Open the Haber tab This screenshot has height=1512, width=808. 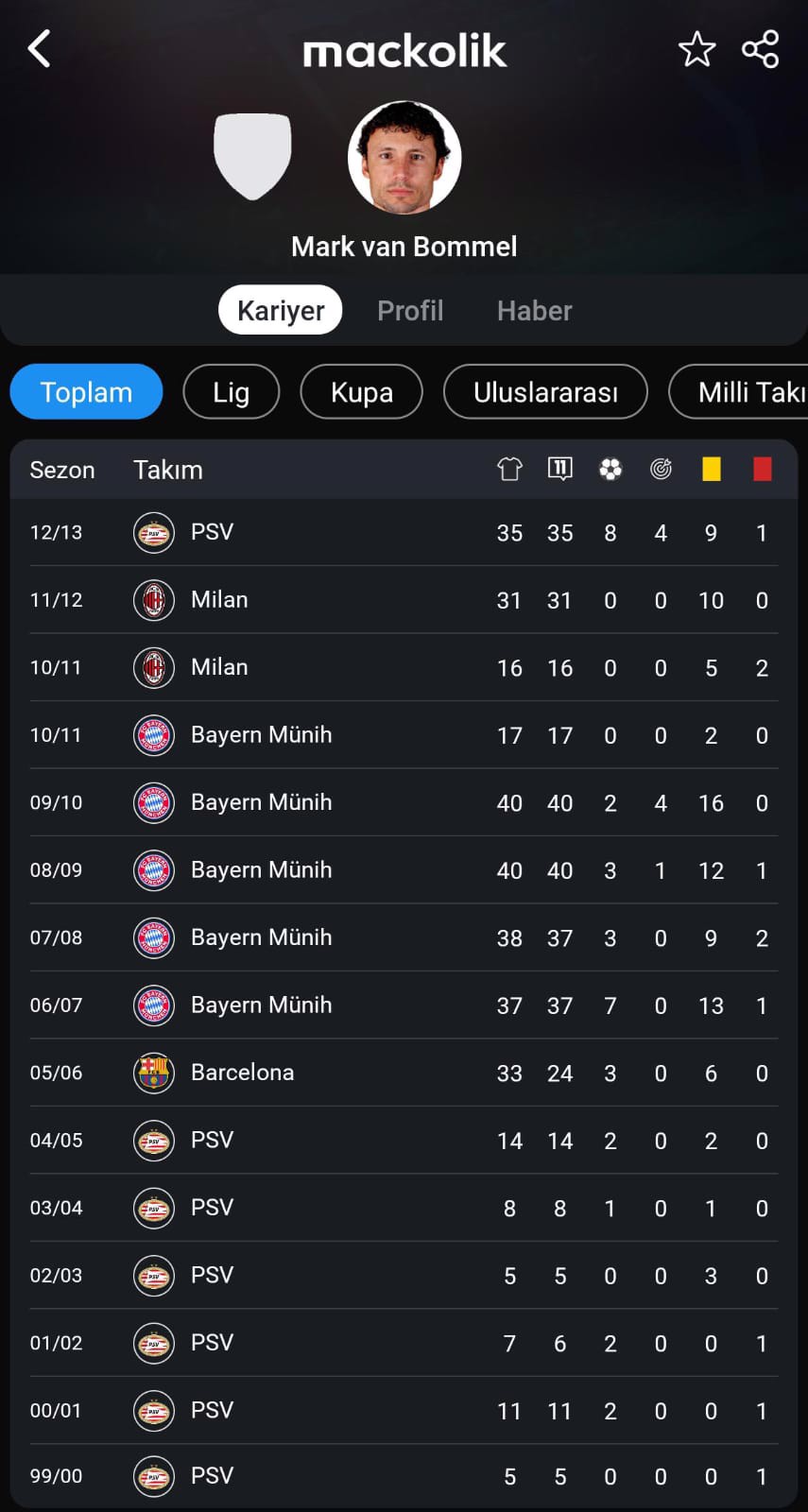point(535,310)
